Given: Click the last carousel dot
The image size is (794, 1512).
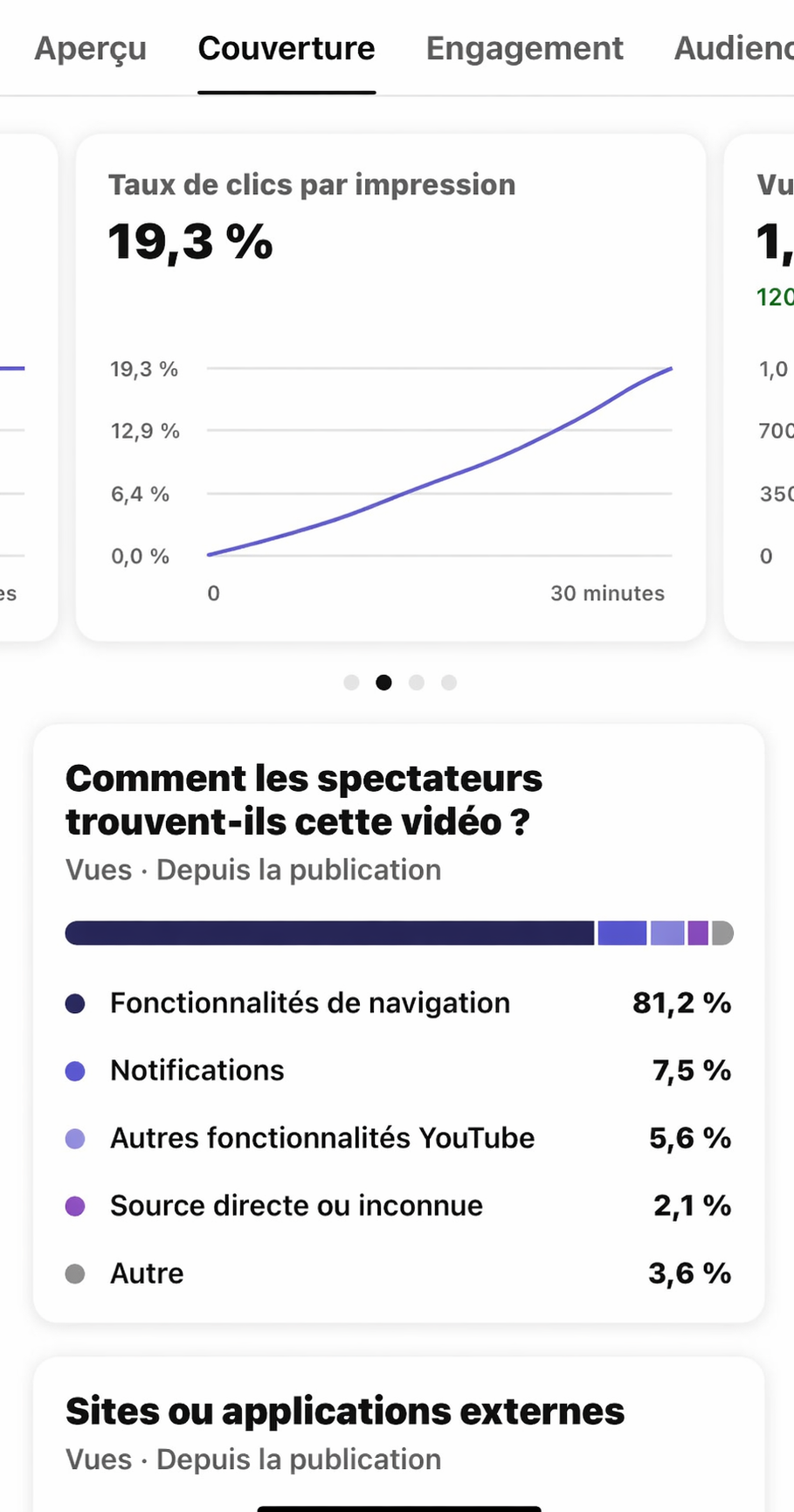Looking at the screenshot, I should tap(449, 683).
